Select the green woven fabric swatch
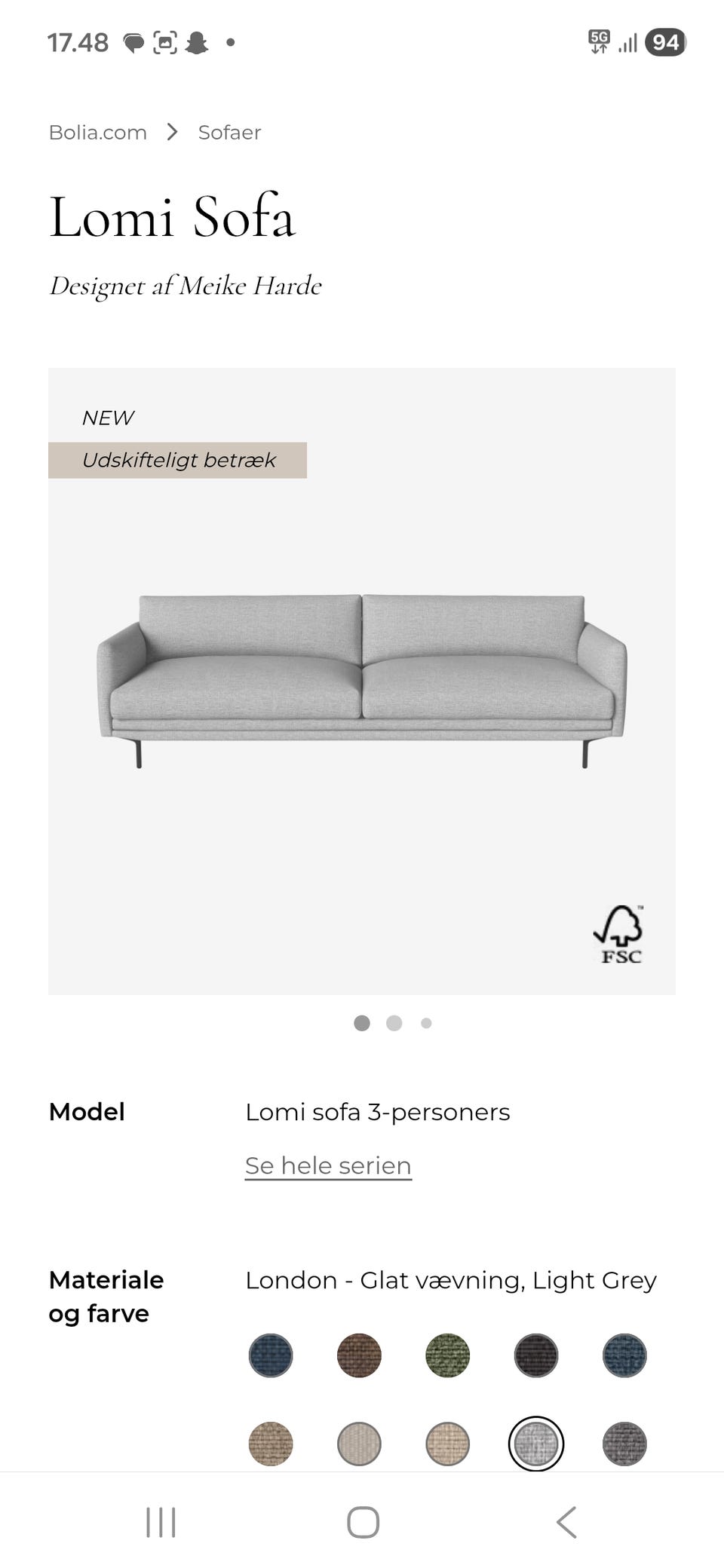This screenshot has height=1568, width=724. pyautogui.click(x=447, y=1355)
